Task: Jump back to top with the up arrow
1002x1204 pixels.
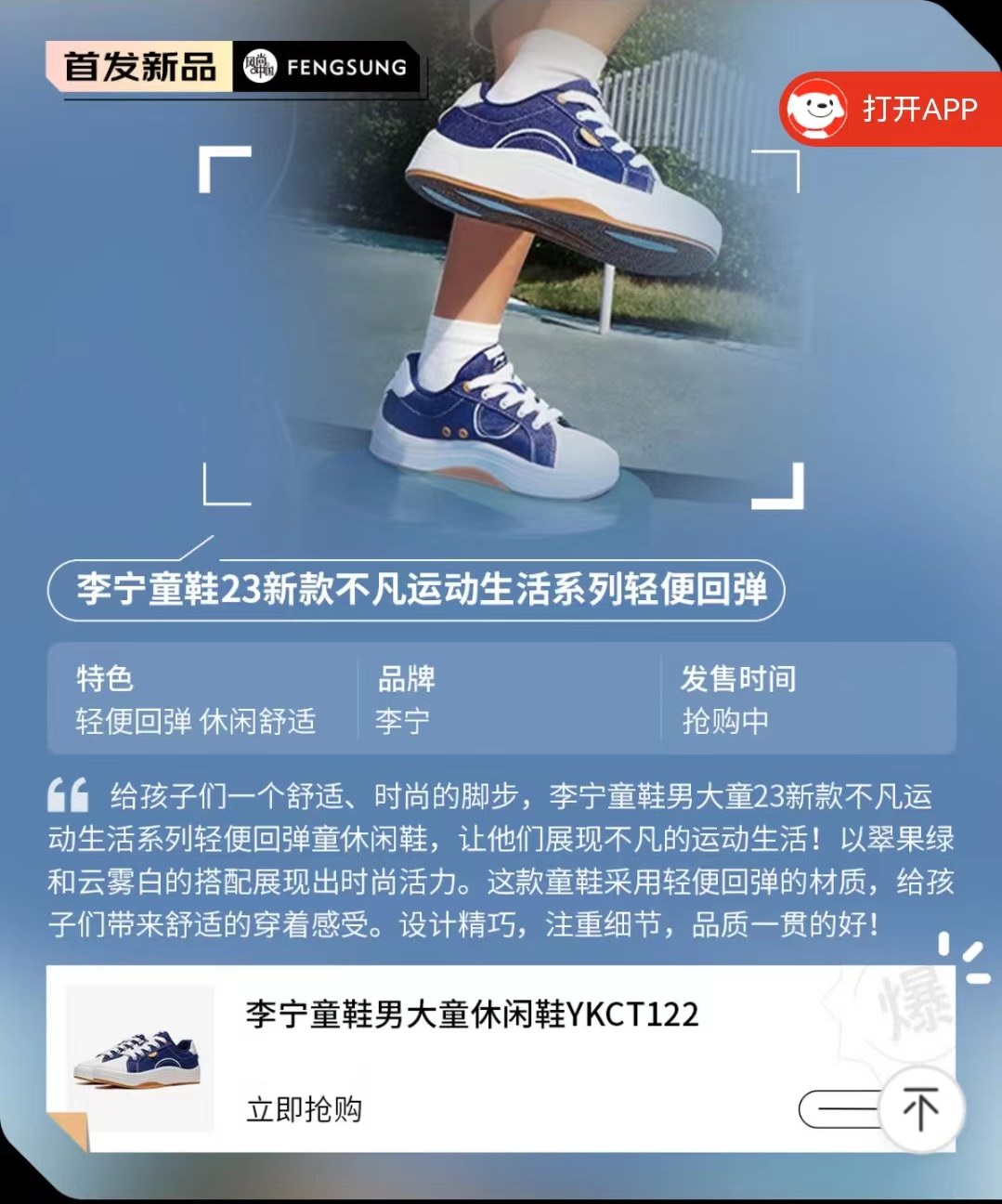Action: click(x=920, y=1109)
